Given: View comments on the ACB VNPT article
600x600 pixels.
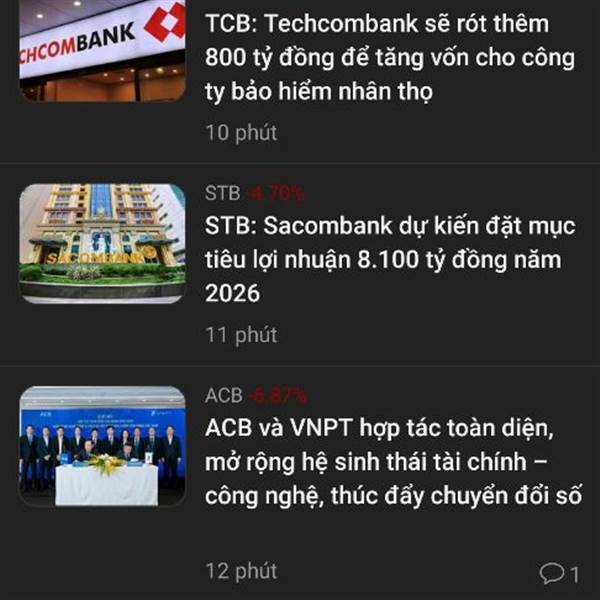Looking at the screenshot, I should click(x=559, y=573).
